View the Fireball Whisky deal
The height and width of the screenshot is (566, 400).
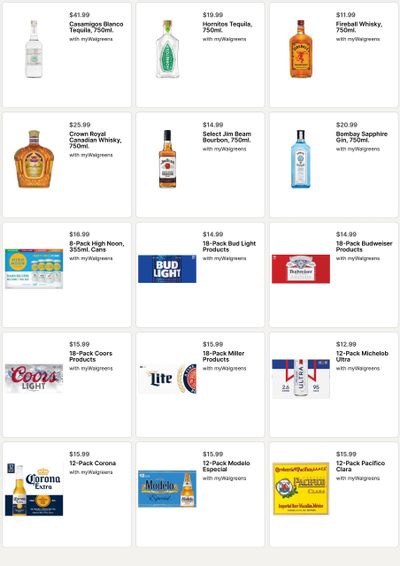[x=334, y=55]
